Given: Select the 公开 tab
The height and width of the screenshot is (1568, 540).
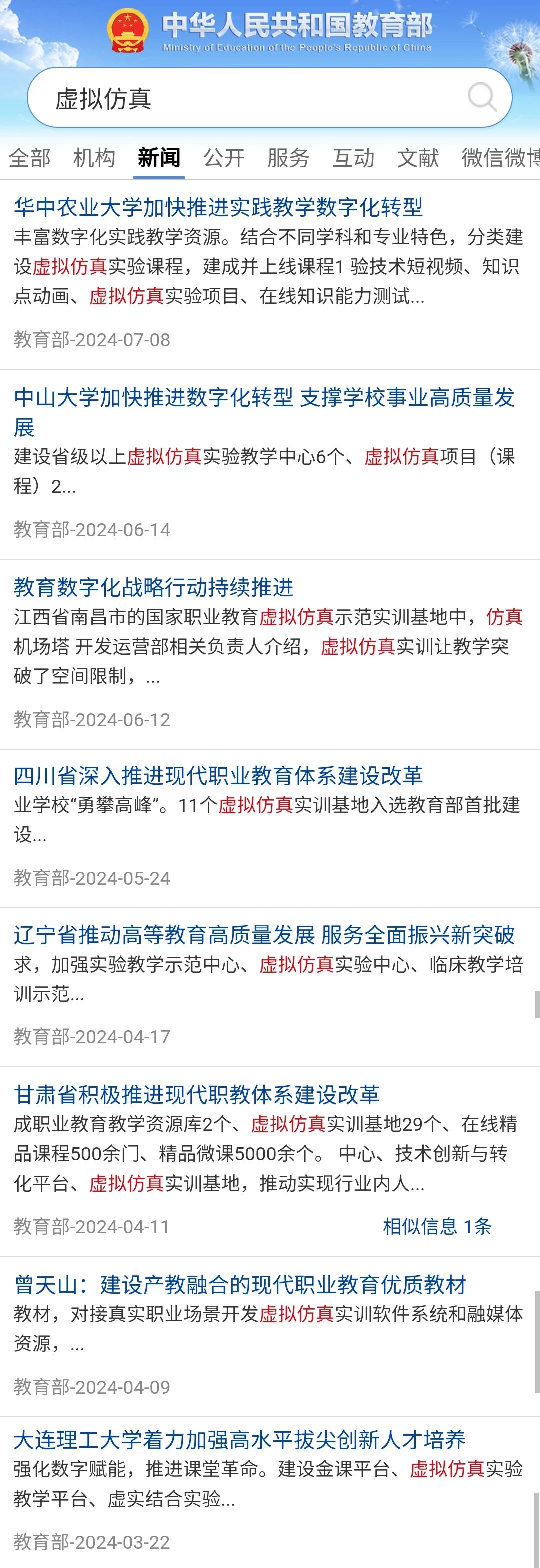Looking at the screenshot, I should point(224,158).
